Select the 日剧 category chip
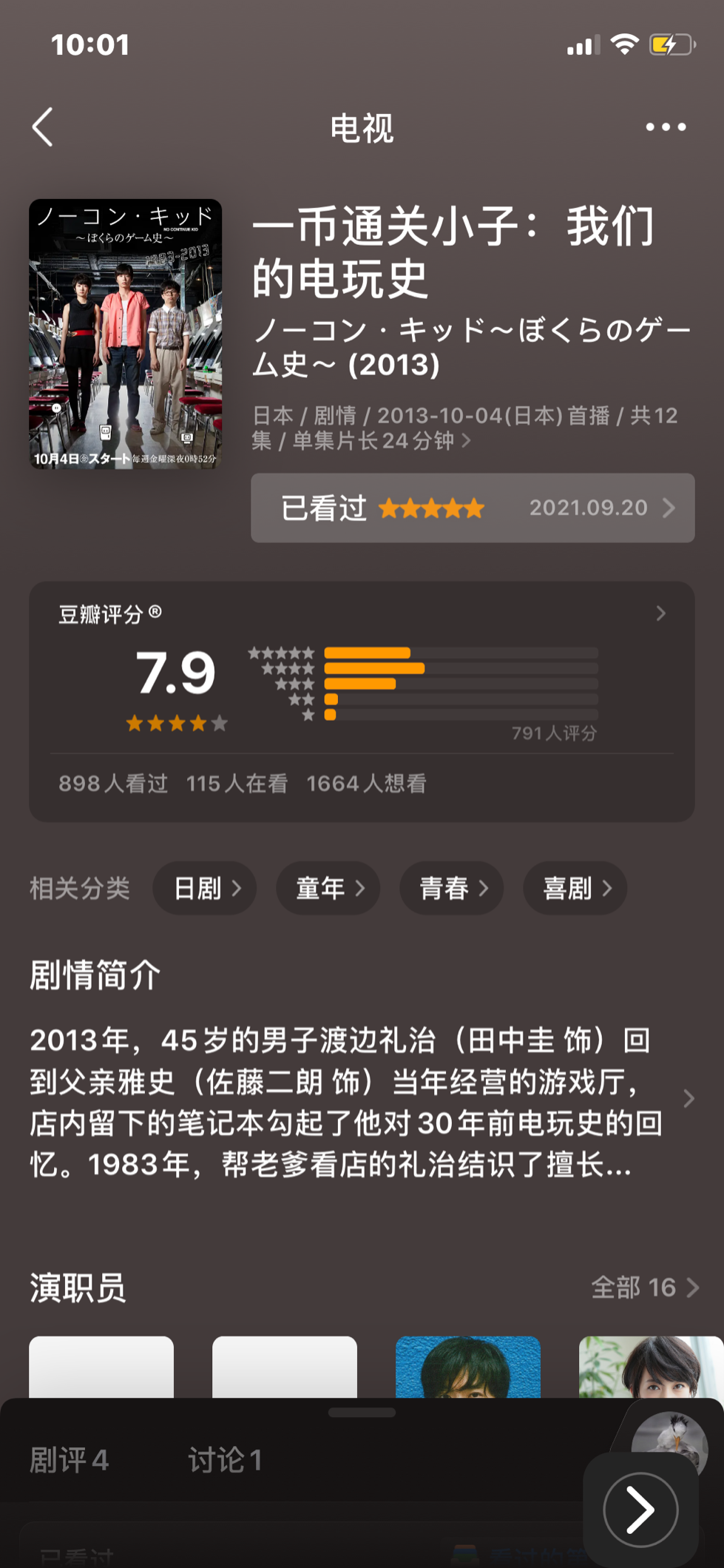Screen dimensions: 724x1568 click(x=205, y=888)
